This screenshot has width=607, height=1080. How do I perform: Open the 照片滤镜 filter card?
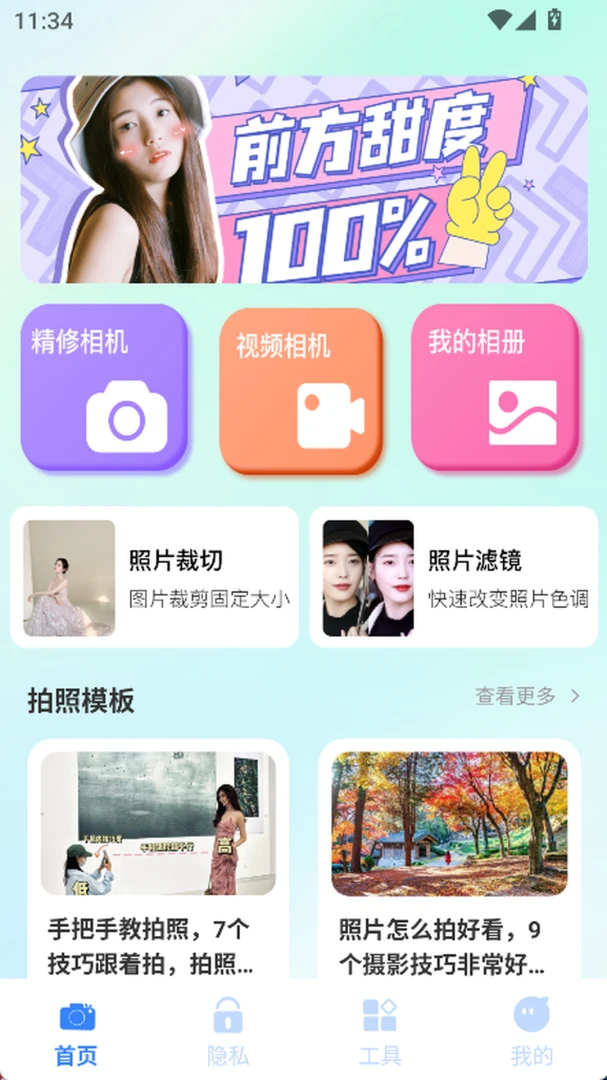click(x=454, y=577)
